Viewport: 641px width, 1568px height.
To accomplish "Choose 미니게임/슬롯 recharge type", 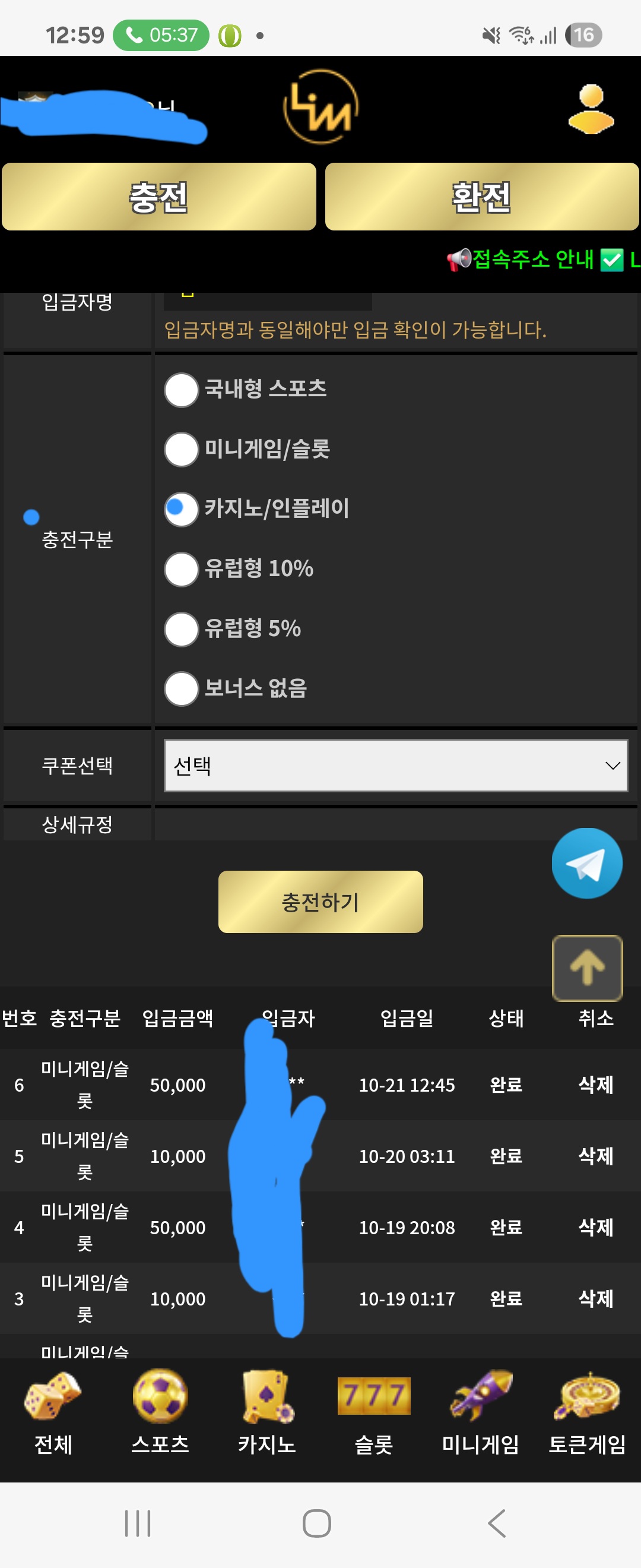I will (181, 449).
